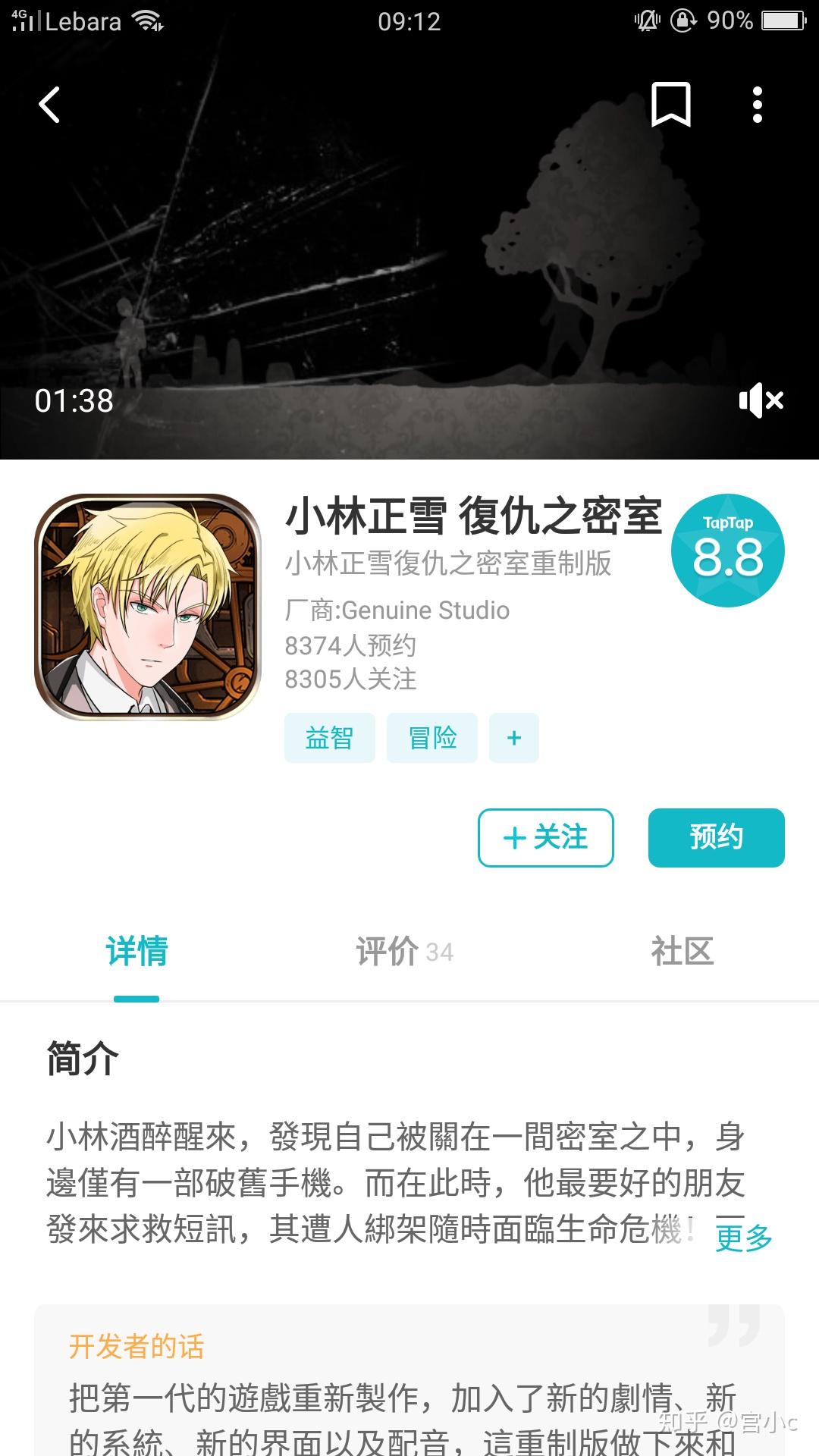Follow the game with +关注 button
The image size is (819, 1456).
[545, 838]
